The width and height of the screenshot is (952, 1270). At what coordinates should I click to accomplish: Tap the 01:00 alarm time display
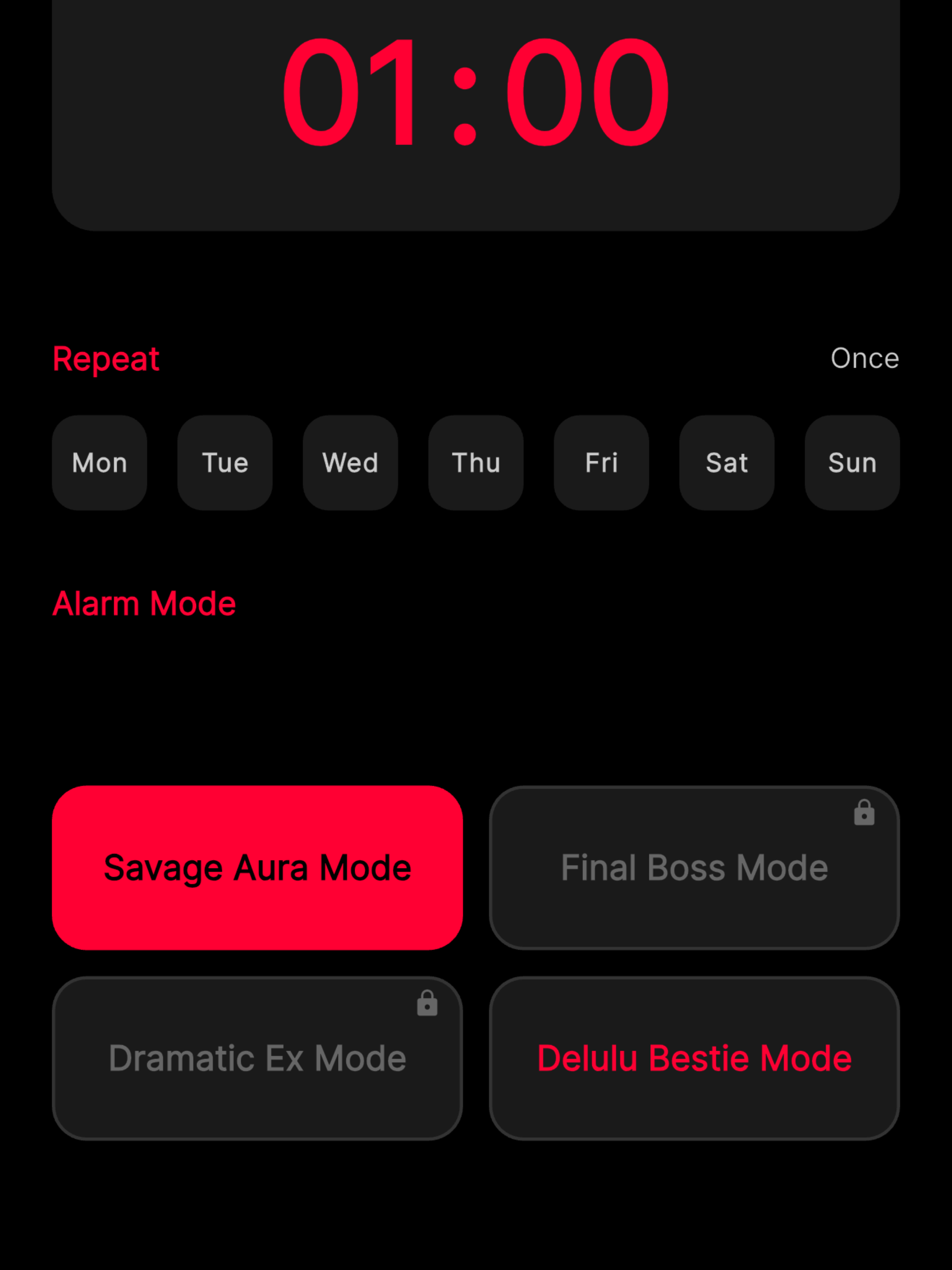pos(475,92)
